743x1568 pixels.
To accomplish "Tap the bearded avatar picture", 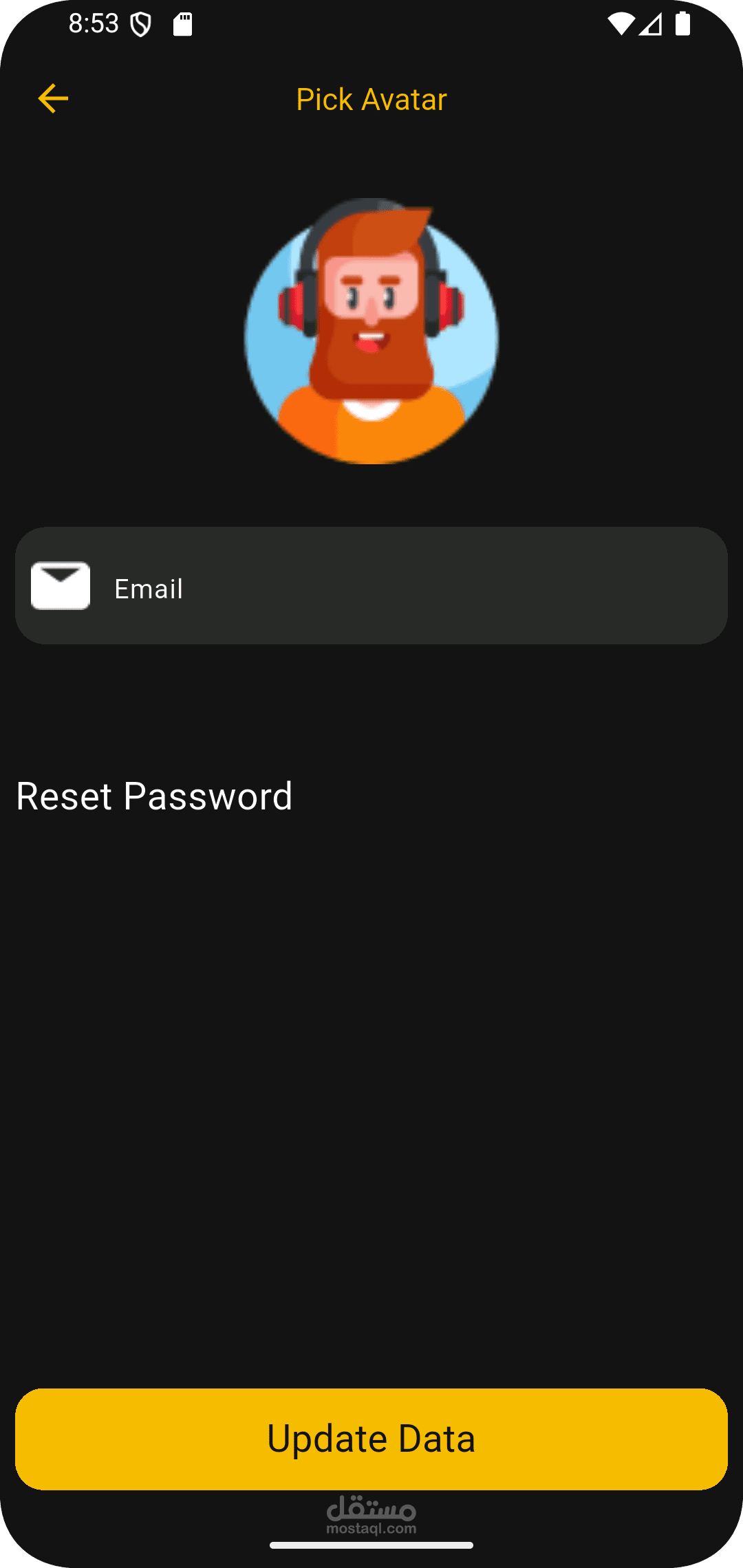I will 371,331.
